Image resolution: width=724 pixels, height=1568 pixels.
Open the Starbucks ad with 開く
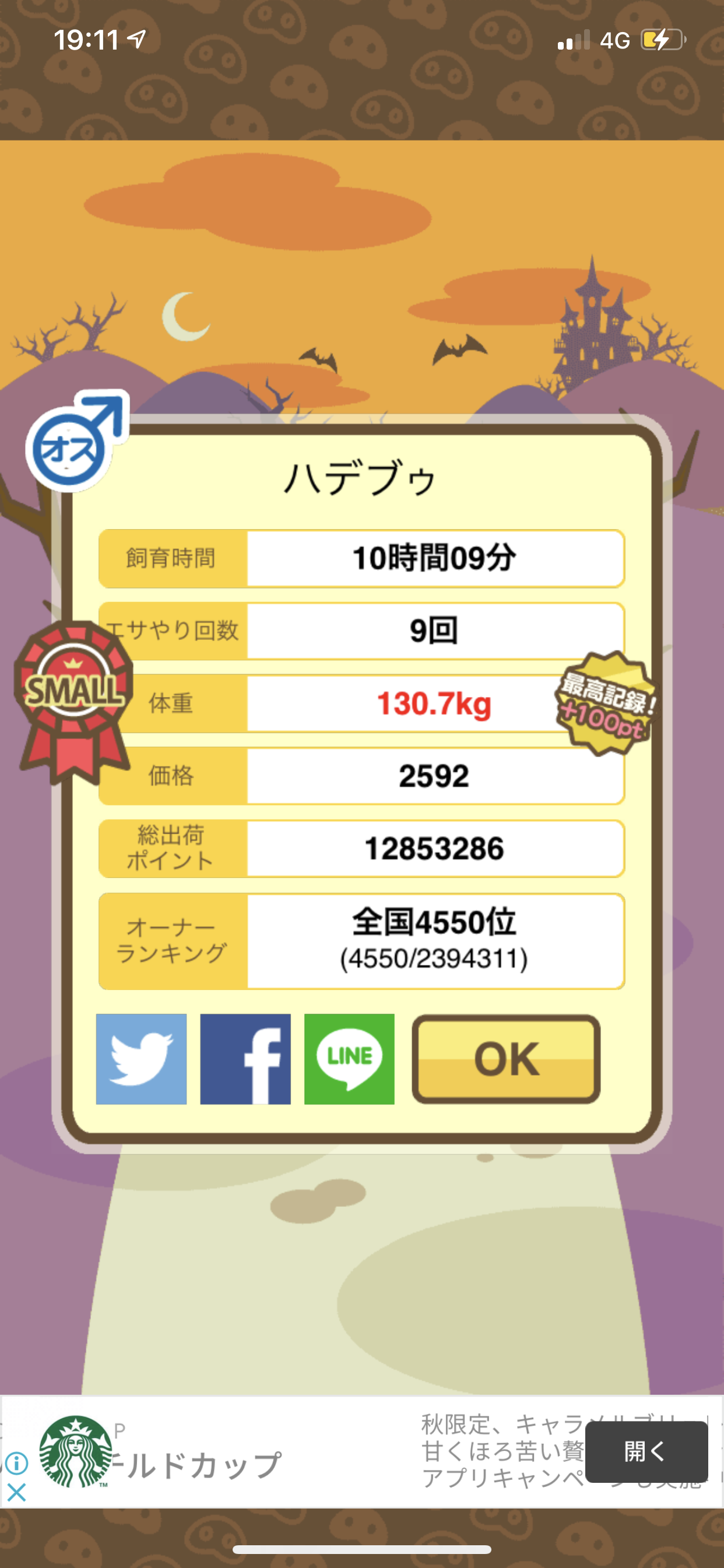click(x=646, y=1452)
